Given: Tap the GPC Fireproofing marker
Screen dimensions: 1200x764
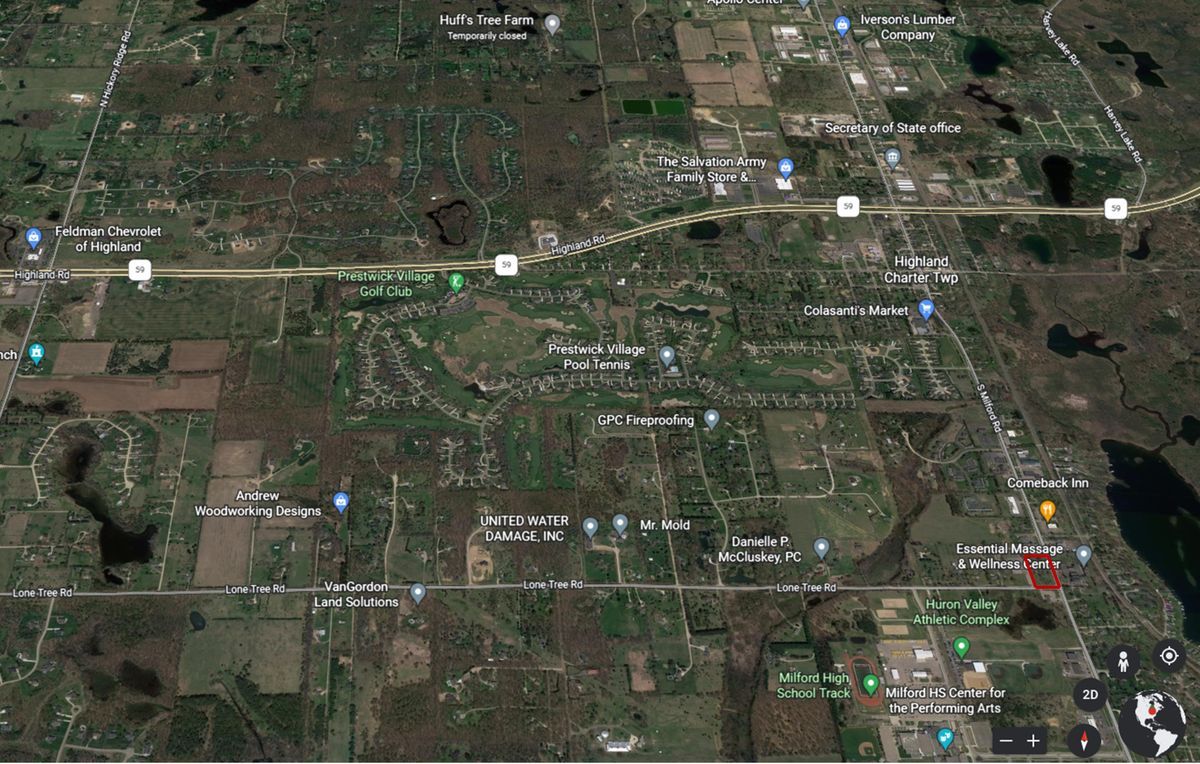Looking at the screenshot, I should click(711, 419).
